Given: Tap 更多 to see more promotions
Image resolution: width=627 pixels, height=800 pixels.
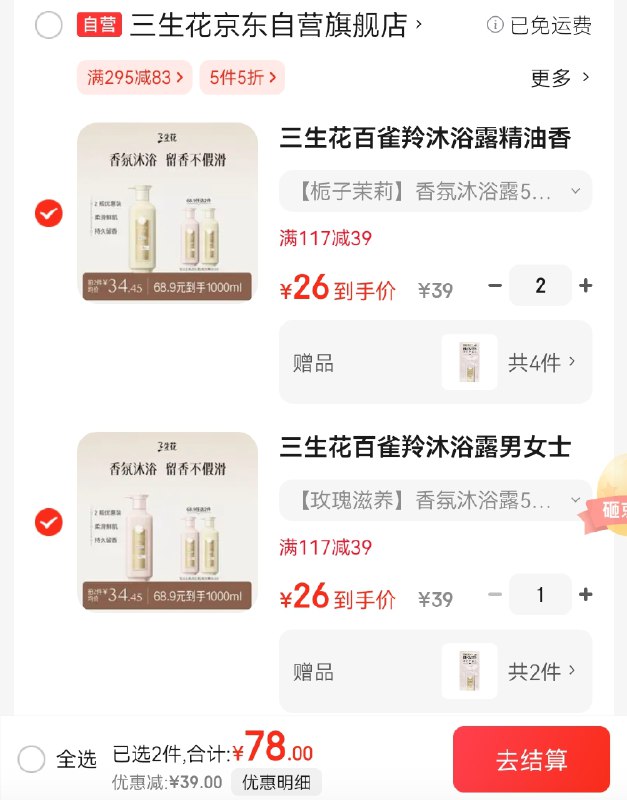Looking at the screenshot, I should pyautogui.click(x=560, y=78).
